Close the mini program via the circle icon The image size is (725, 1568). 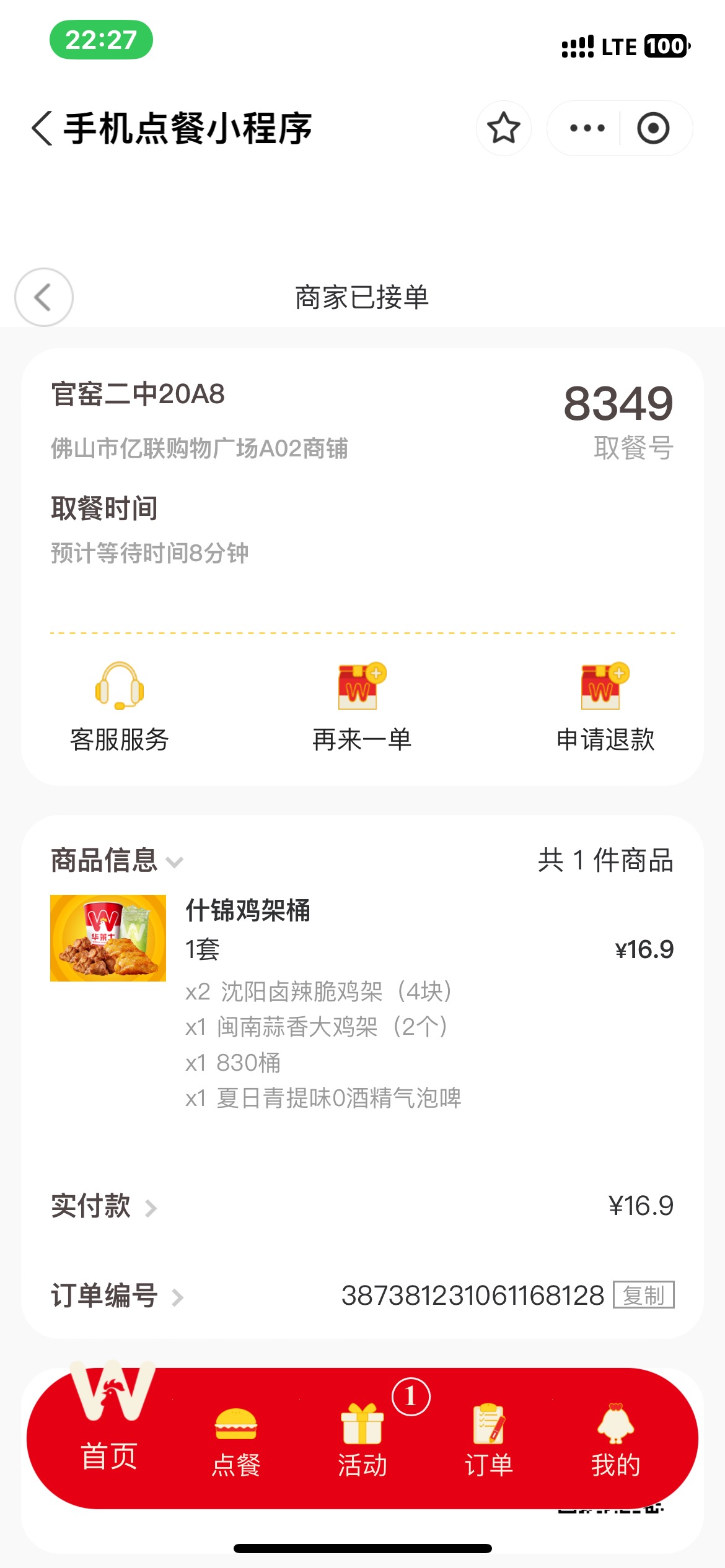[653, 128]
